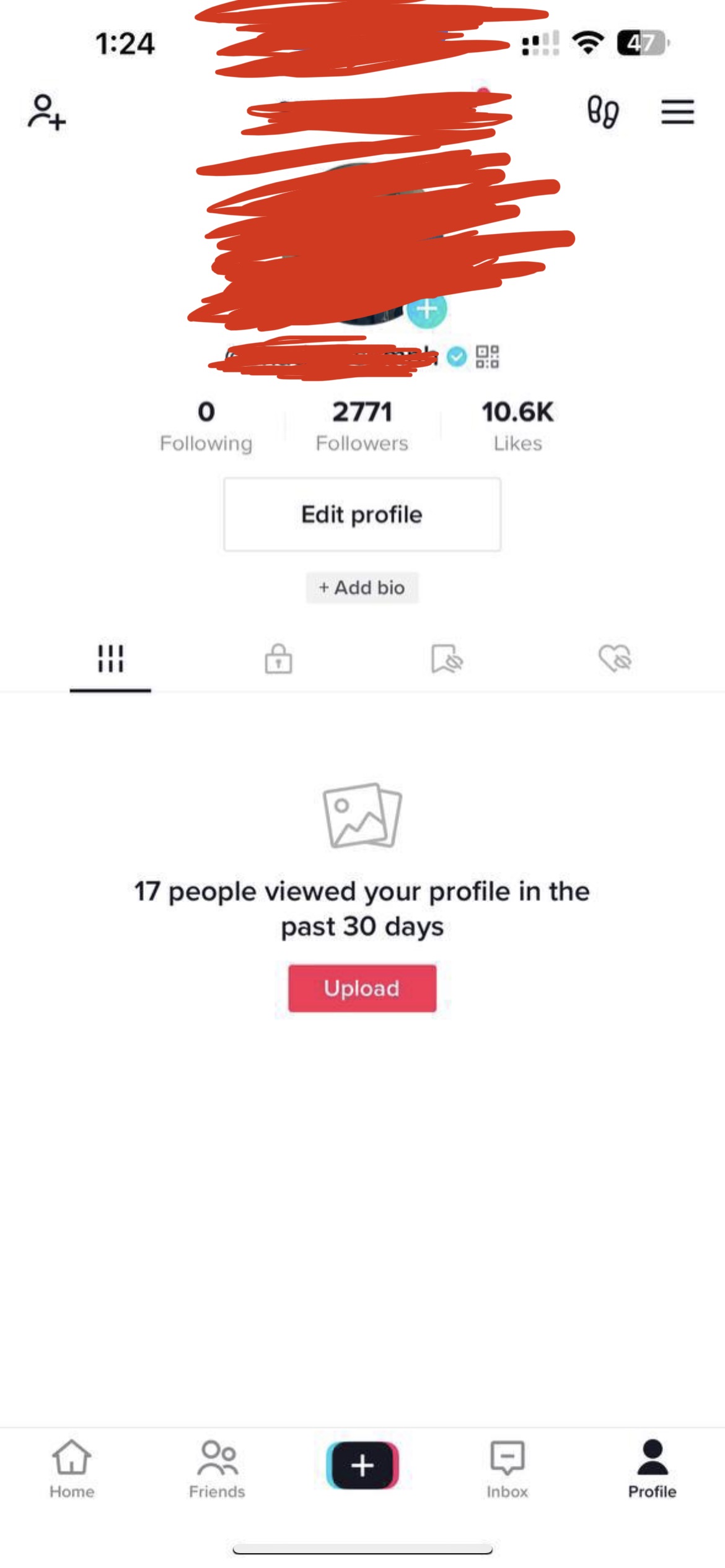725x1568 pixels.
Task: View the Following list
Action: click(x=206, y=426)
